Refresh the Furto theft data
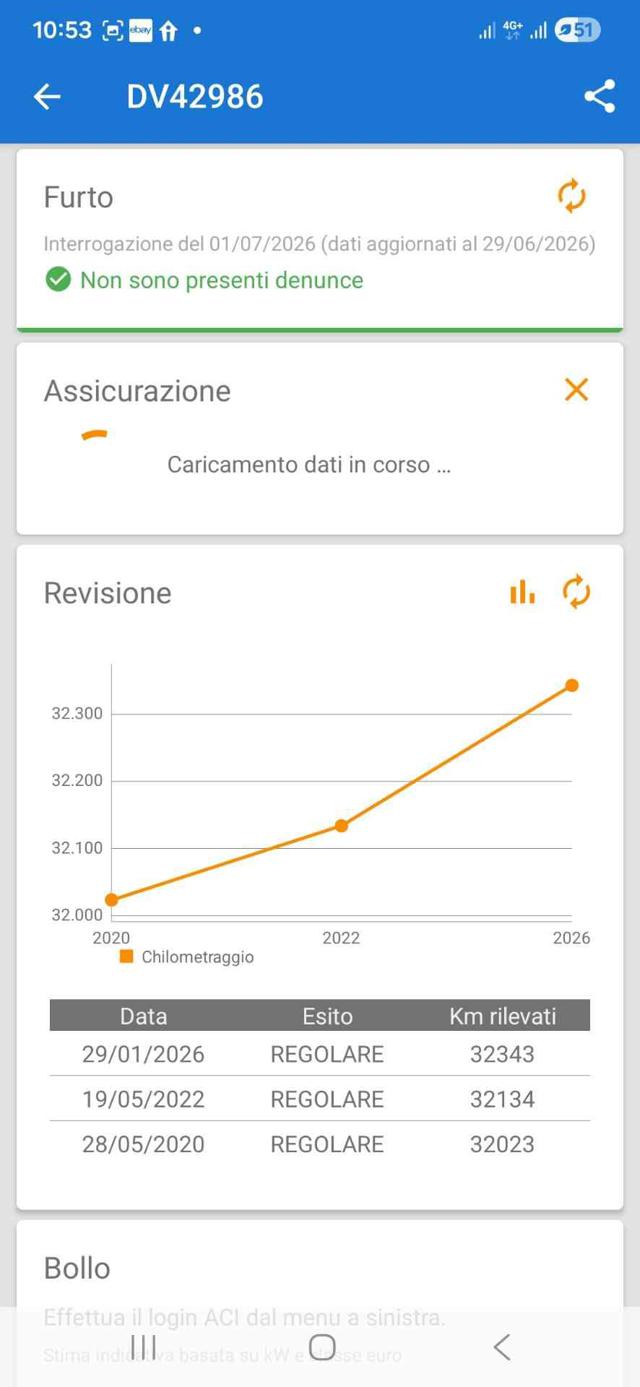 572,196
